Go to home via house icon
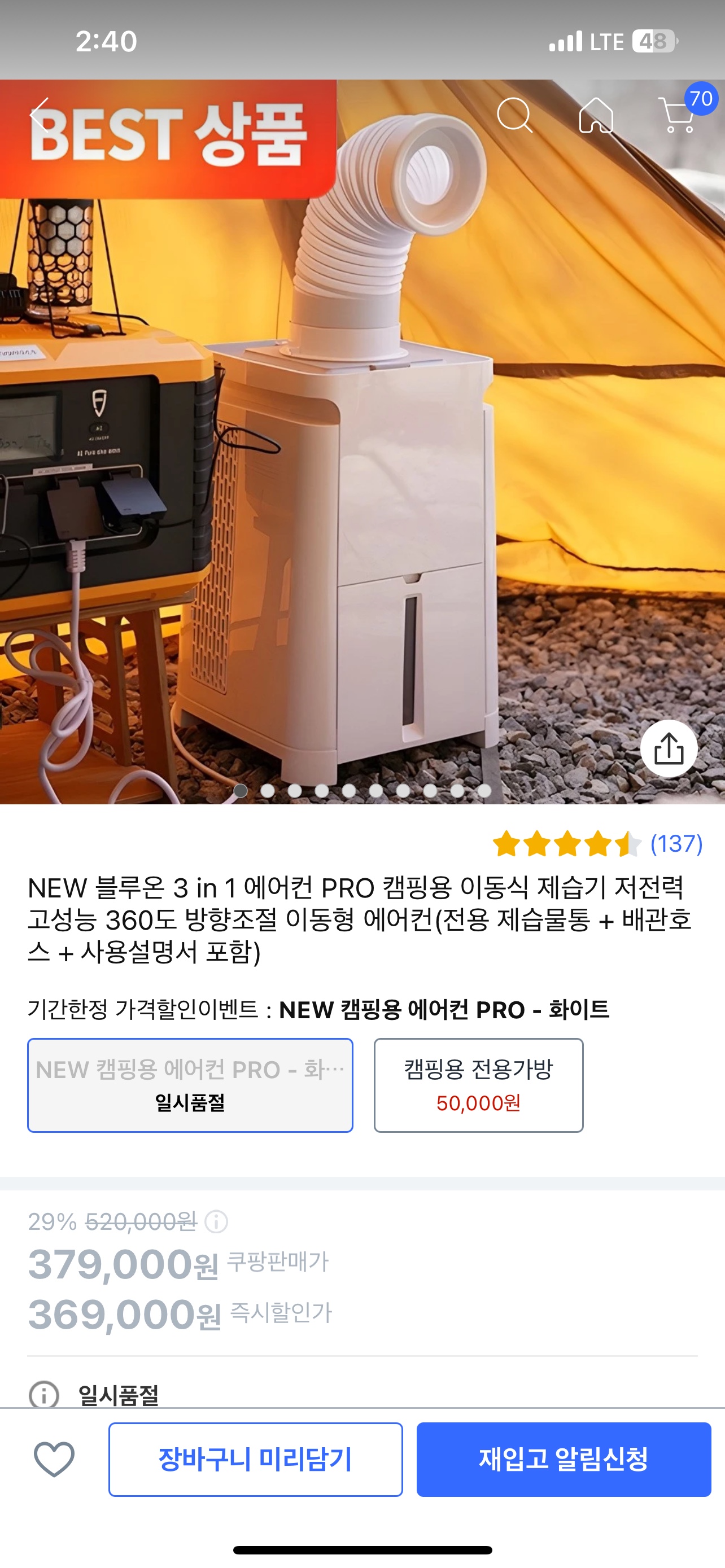This screenshot has width=725, height=1568. [x=596, y=115]
